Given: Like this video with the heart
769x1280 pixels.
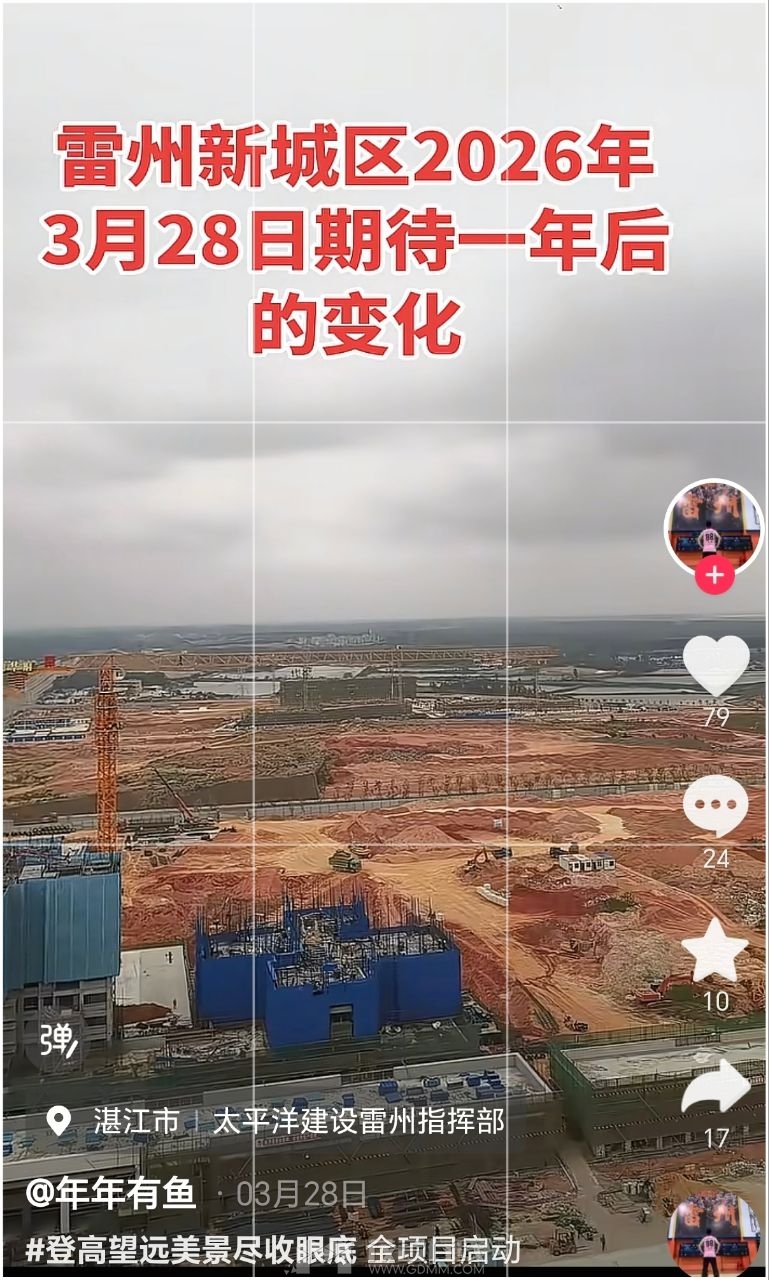Looking at the screenshot, I should pos(715,664).
